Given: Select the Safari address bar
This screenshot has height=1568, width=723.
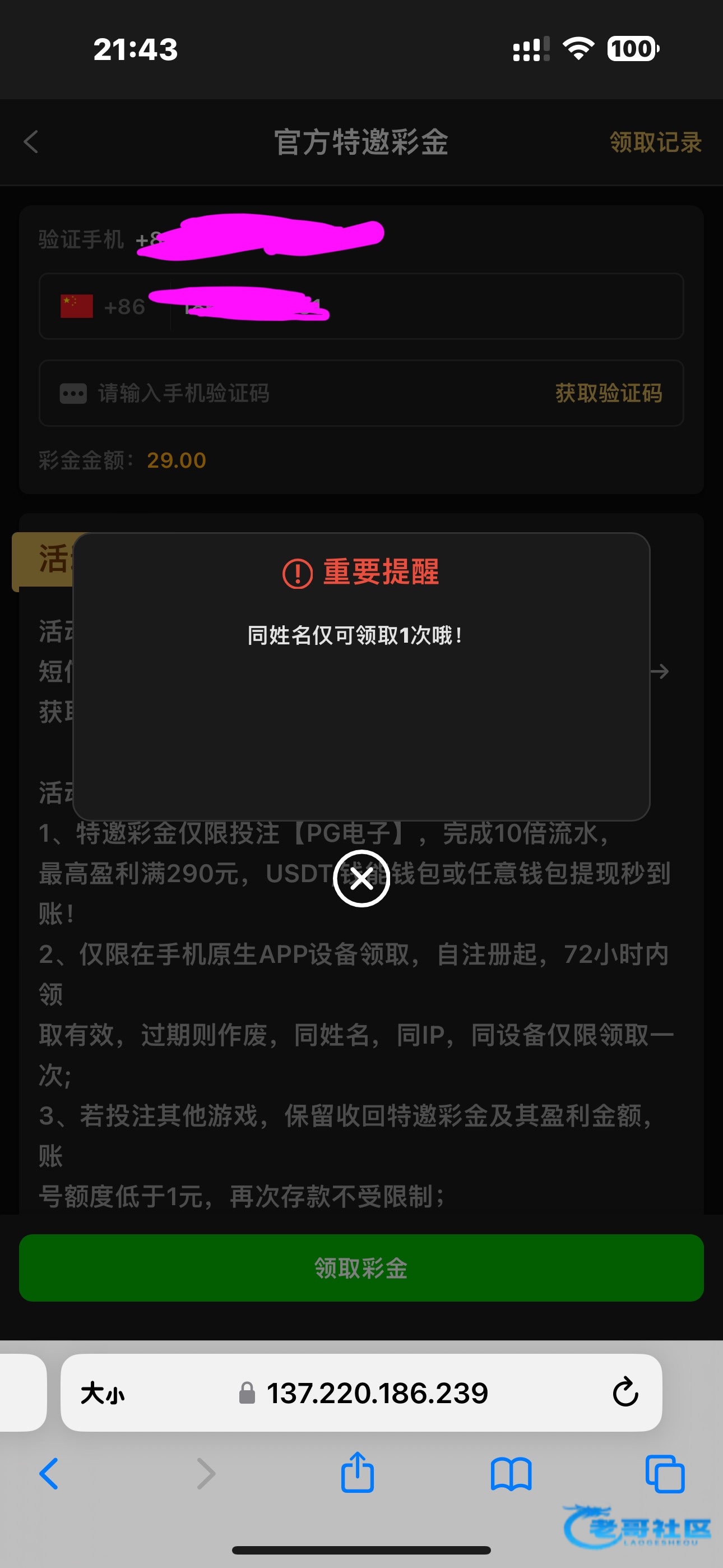Looking at the screenshot, I should point(377,1392).
